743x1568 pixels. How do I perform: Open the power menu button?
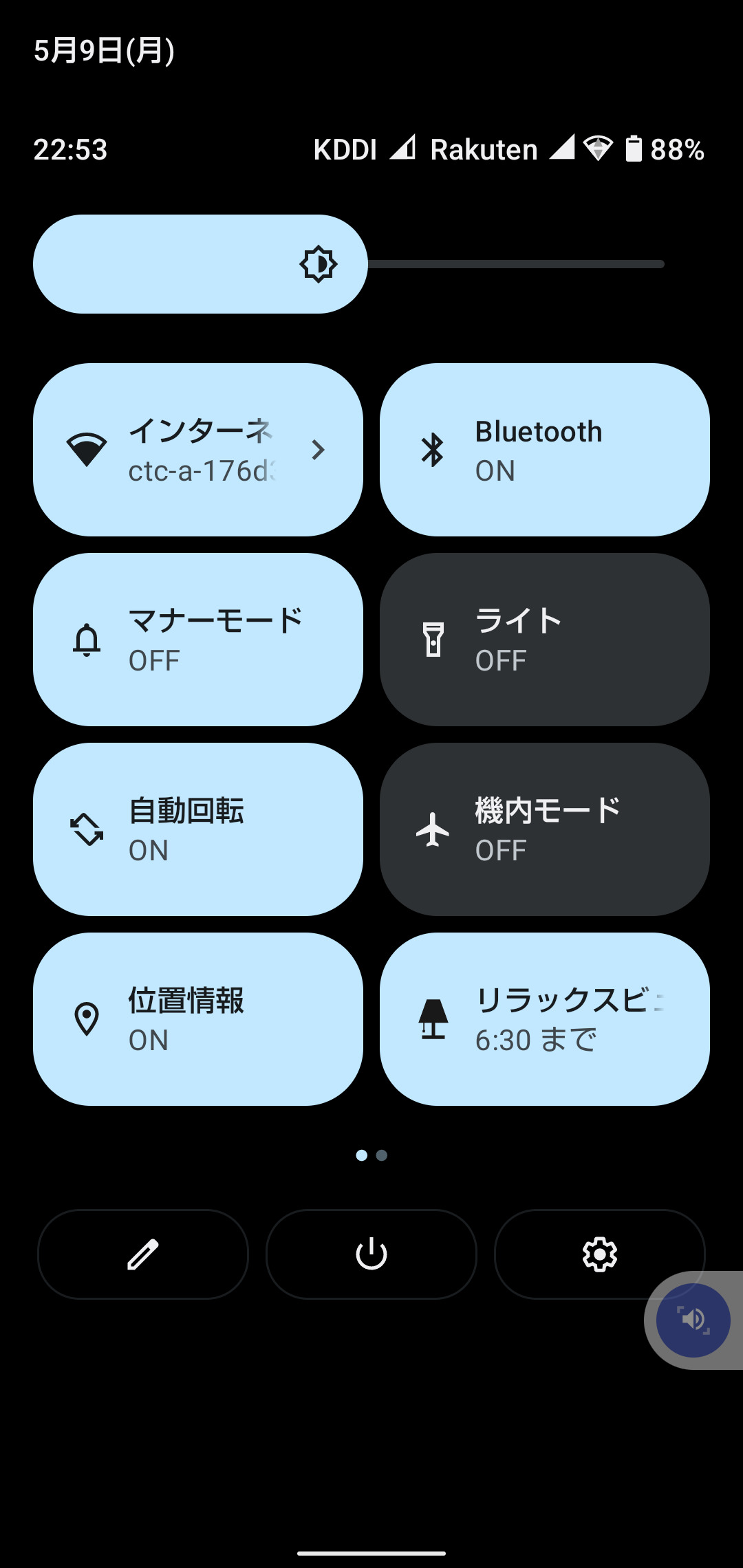371,1254
